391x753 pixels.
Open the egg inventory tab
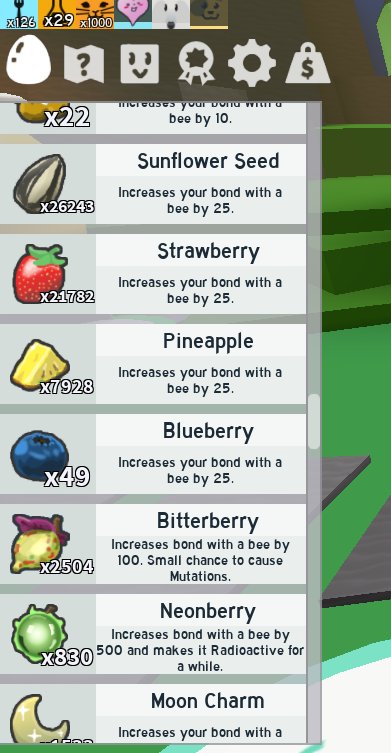(x=28, y=61)
